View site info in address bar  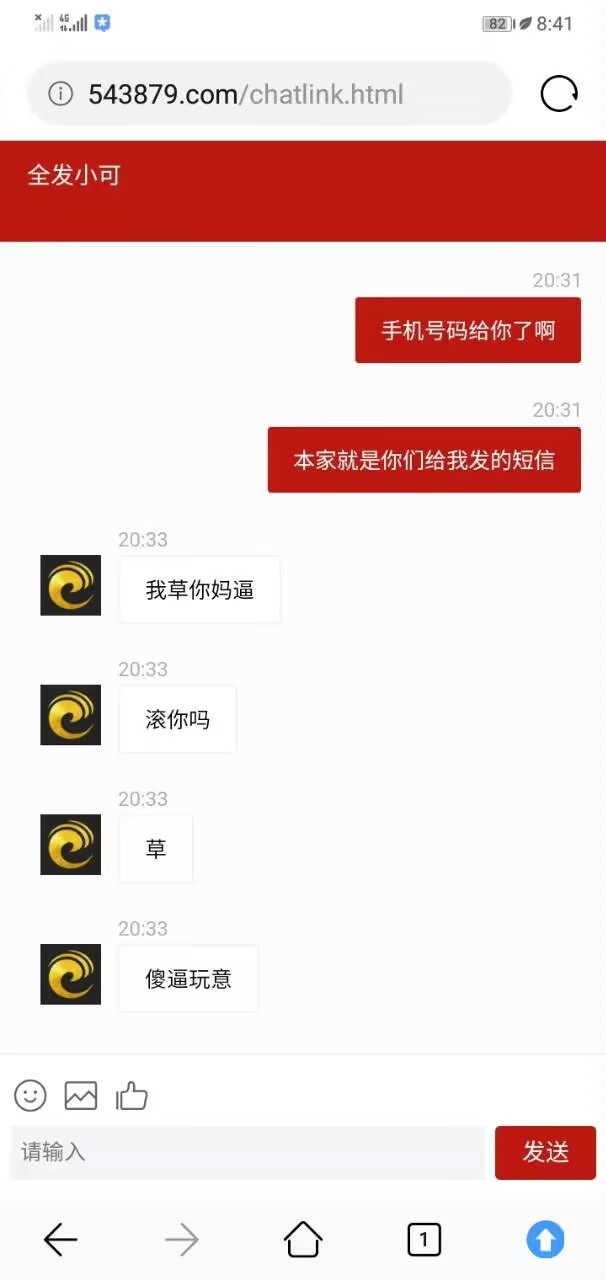coord(61,94)
